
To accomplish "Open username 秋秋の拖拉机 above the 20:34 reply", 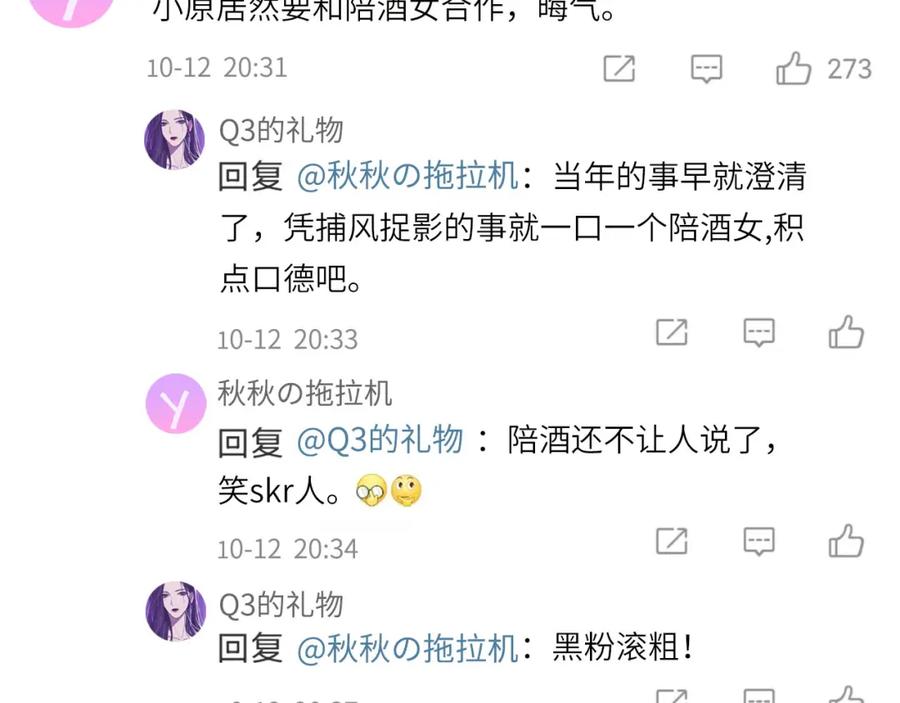I will coord(305,393).
